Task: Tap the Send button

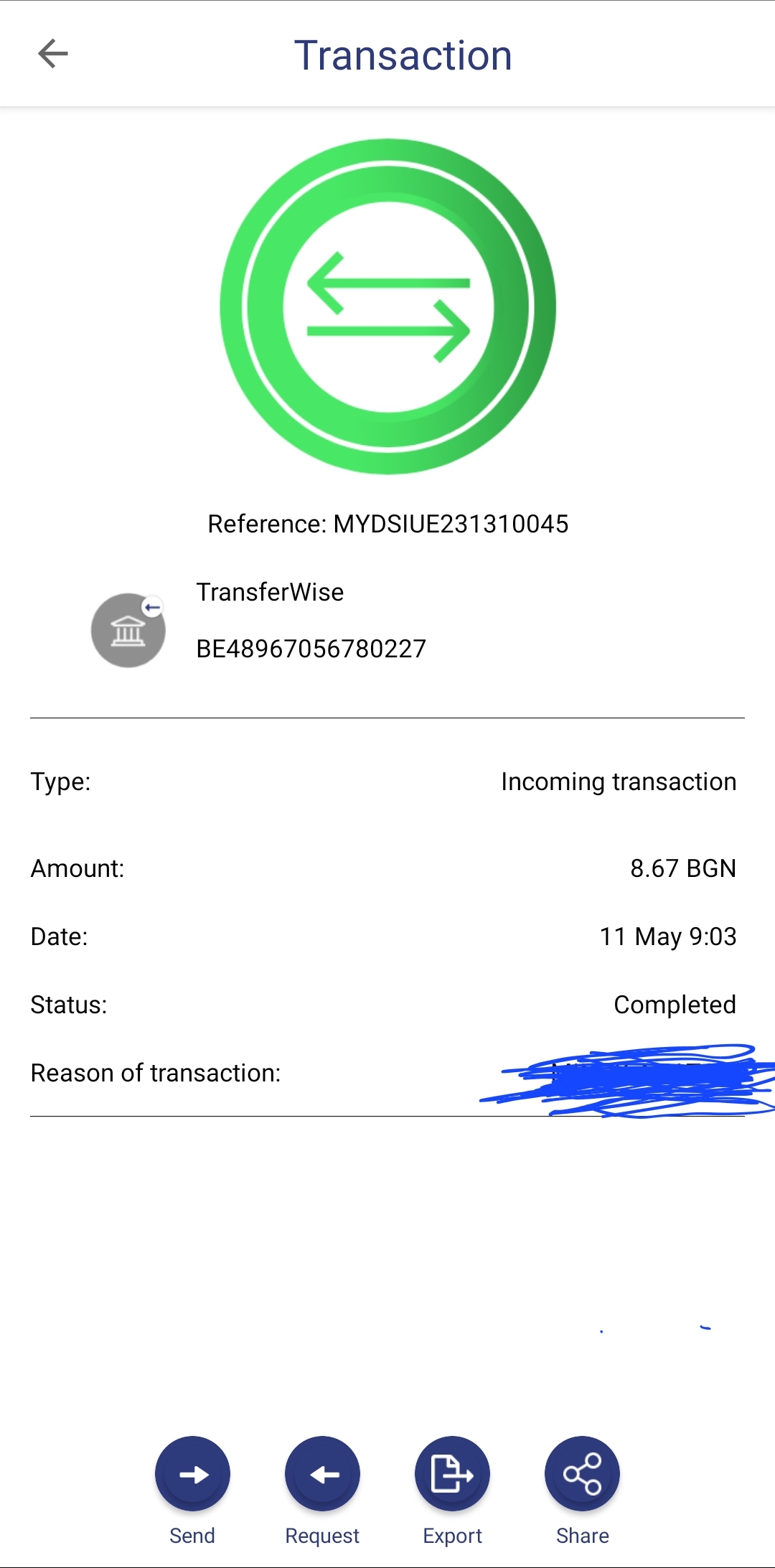Action: pyautogui.click(x=192, y=1474)
